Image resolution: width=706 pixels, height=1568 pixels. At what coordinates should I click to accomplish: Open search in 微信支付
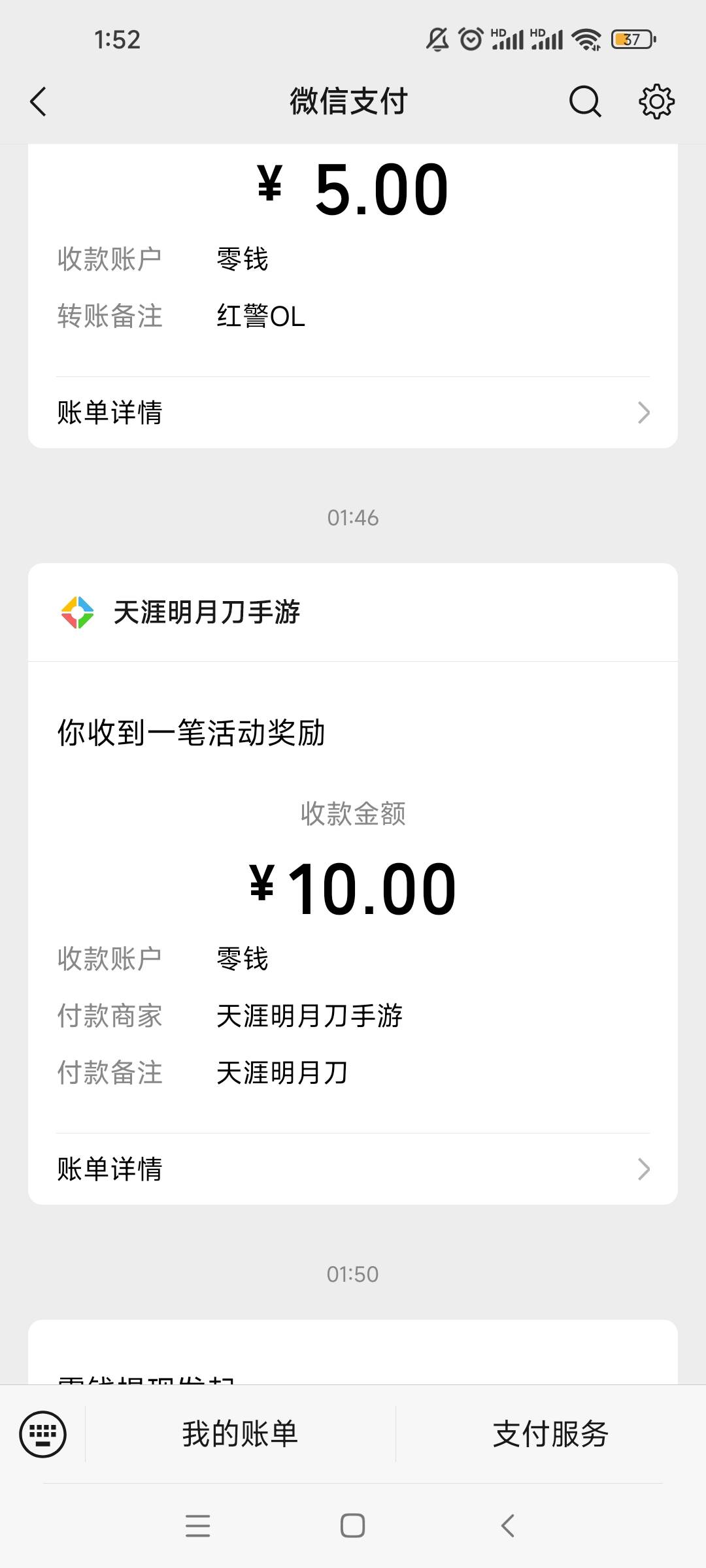pyautogui.click(x=584, y=102)
